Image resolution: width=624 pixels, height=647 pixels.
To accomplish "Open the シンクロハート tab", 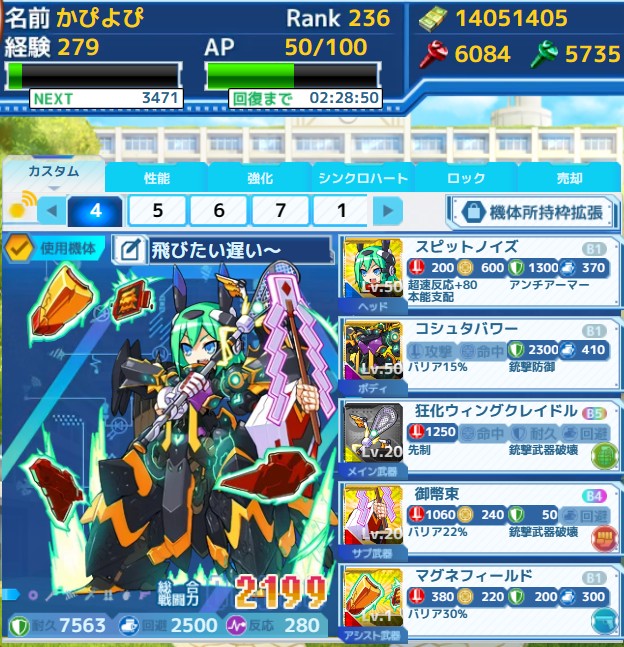I will [363, 177].
